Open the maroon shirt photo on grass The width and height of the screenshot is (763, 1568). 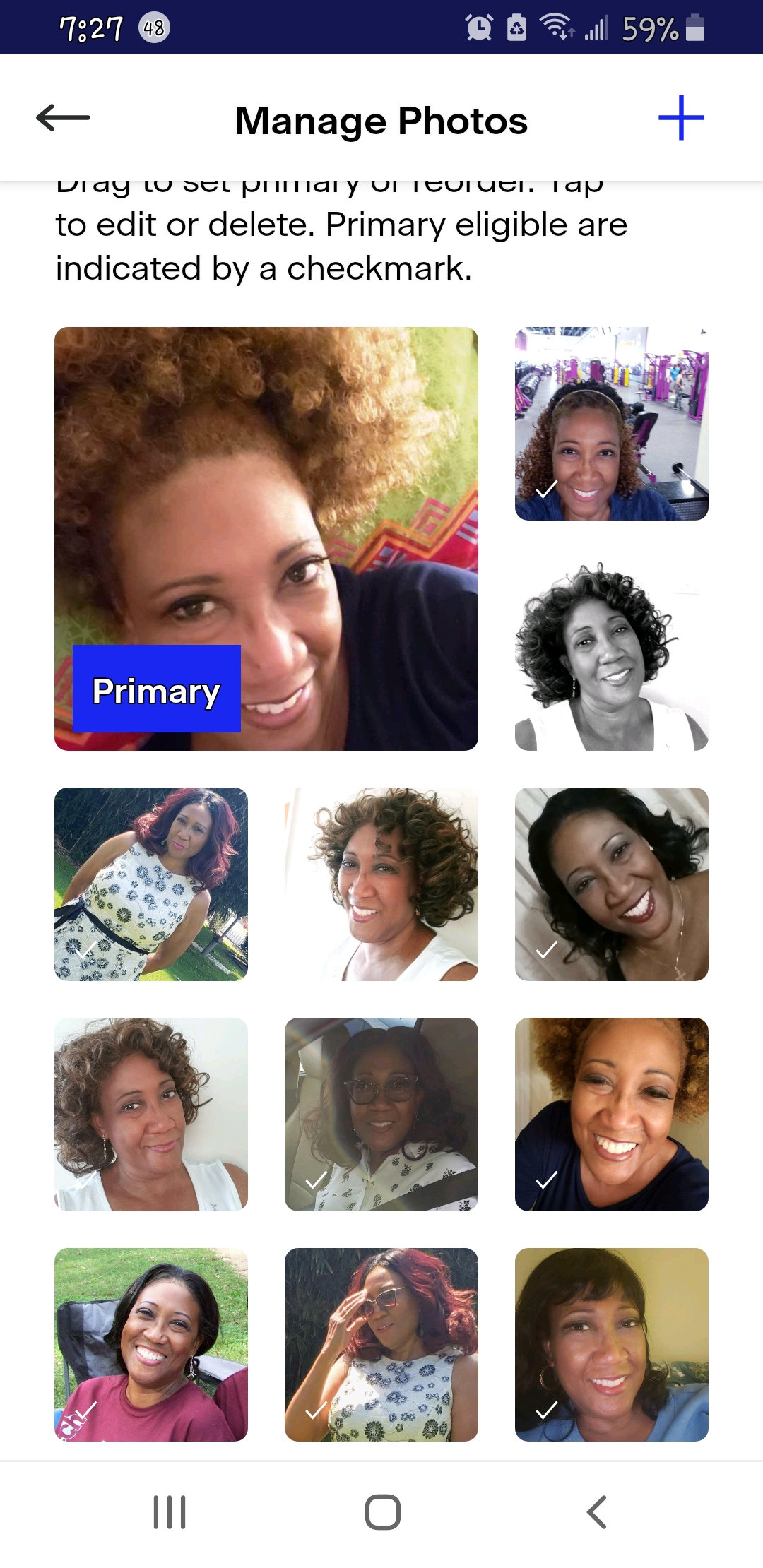pos(151,1344)
